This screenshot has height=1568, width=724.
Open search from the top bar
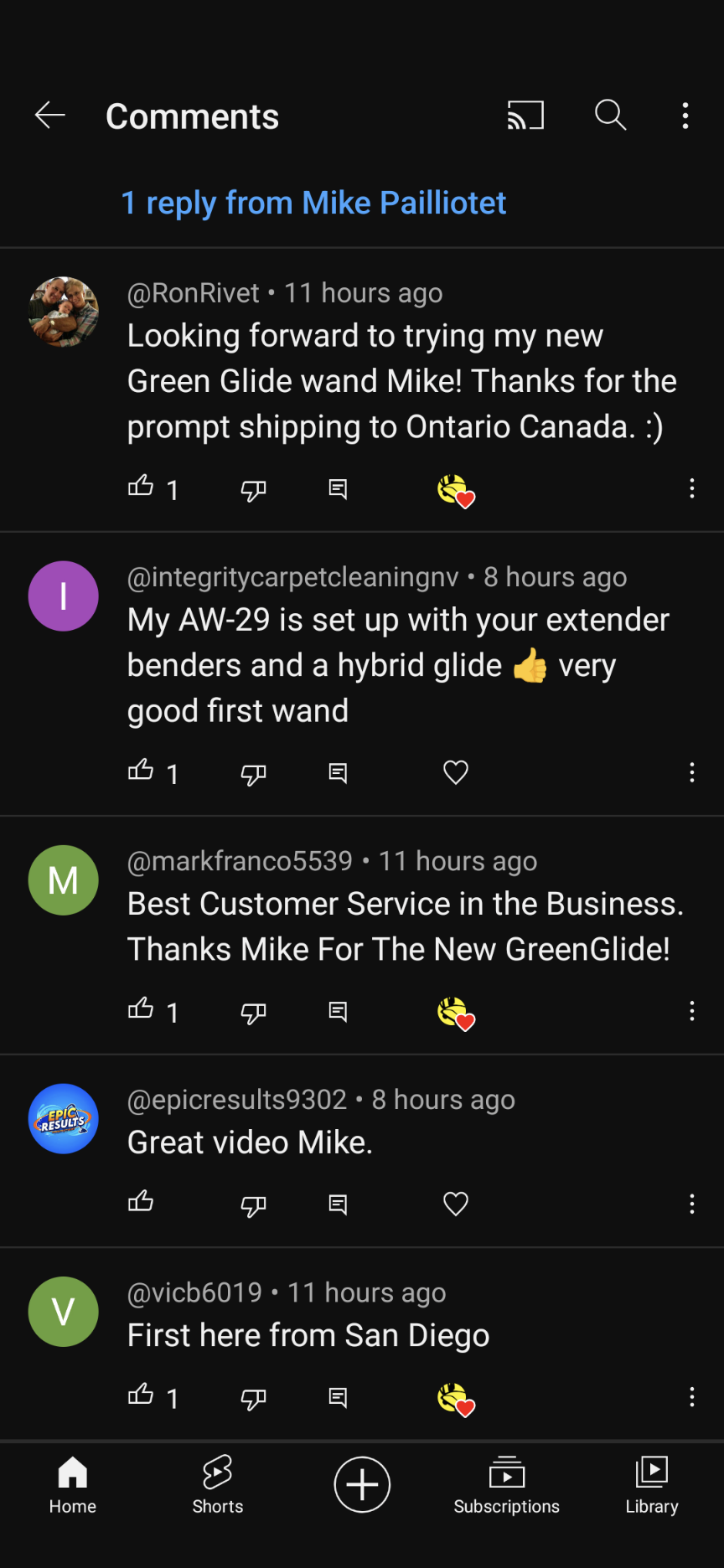(x=610, y=116)
